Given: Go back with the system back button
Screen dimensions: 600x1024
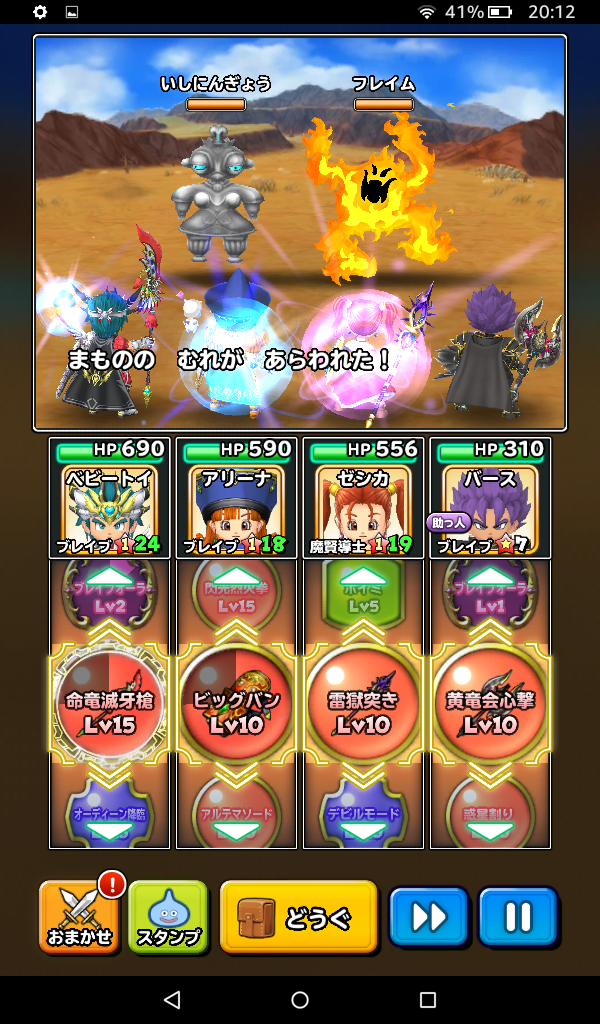Looking at the screenshot, I should click(172, 1000).
